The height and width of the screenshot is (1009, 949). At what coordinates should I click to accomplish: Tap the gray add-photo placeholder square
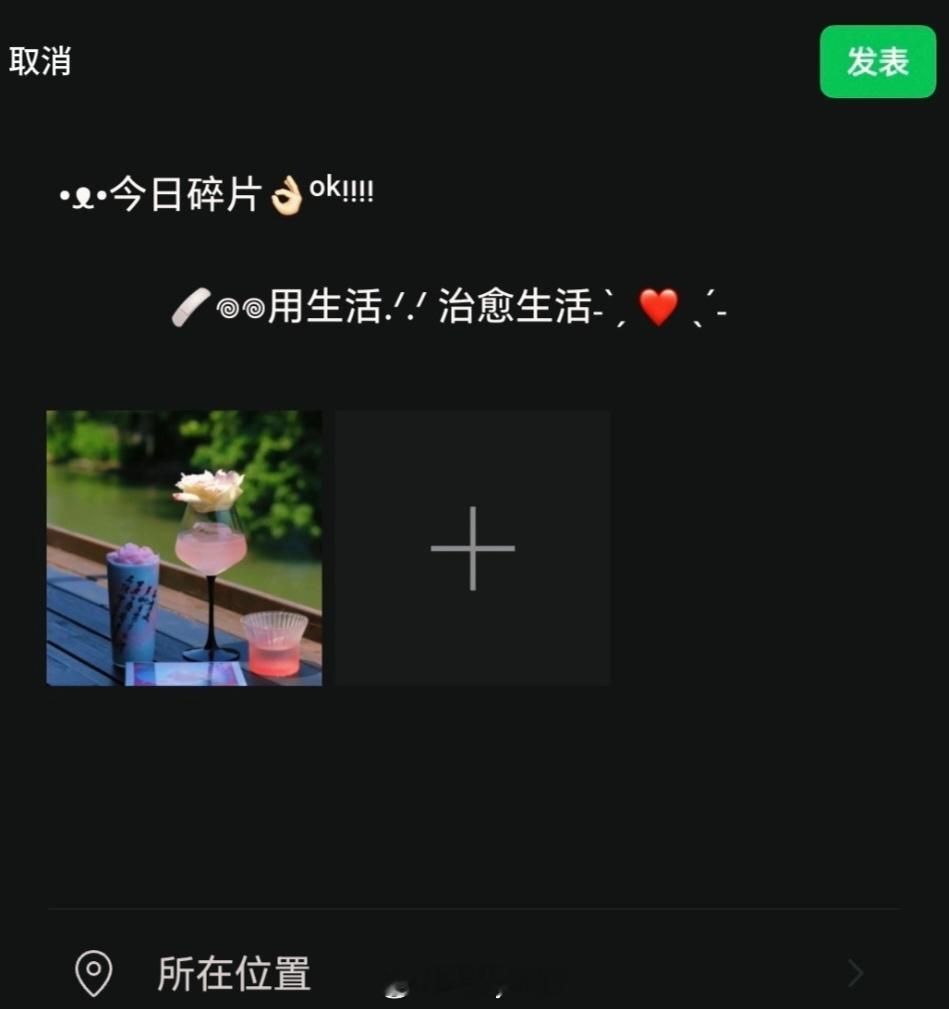(x=472, y=547)
